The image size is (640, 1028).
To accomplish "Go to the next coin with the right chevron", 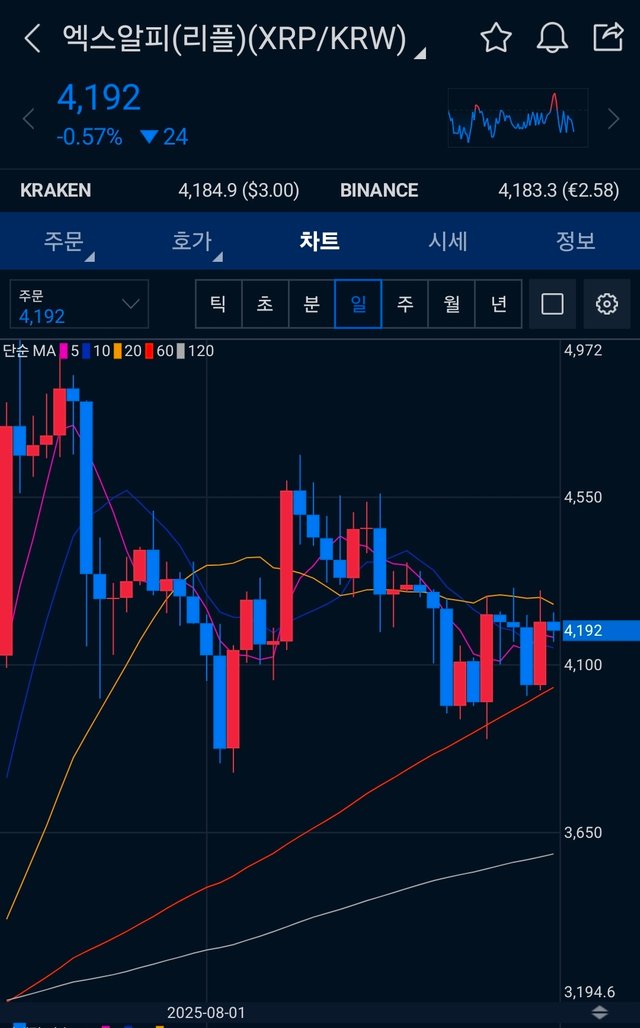I will pyautogui.click(x=614, y=119).
